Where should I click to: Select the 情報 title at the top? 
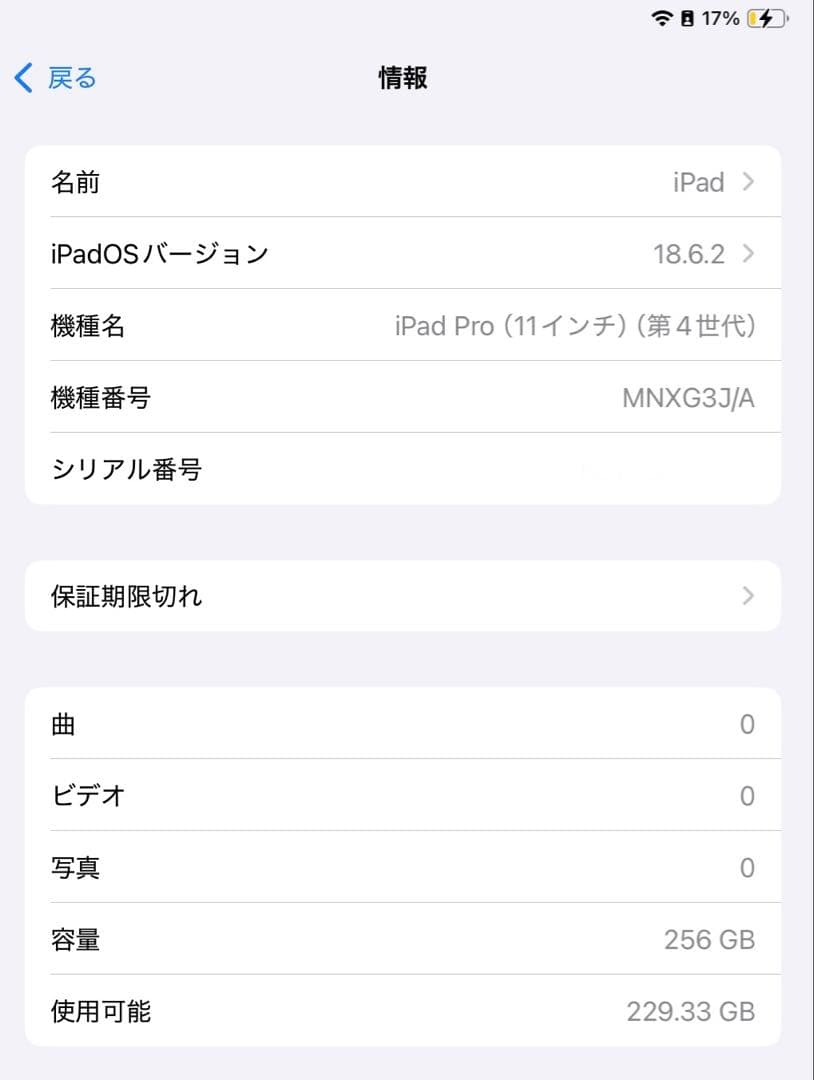(403, 77)
